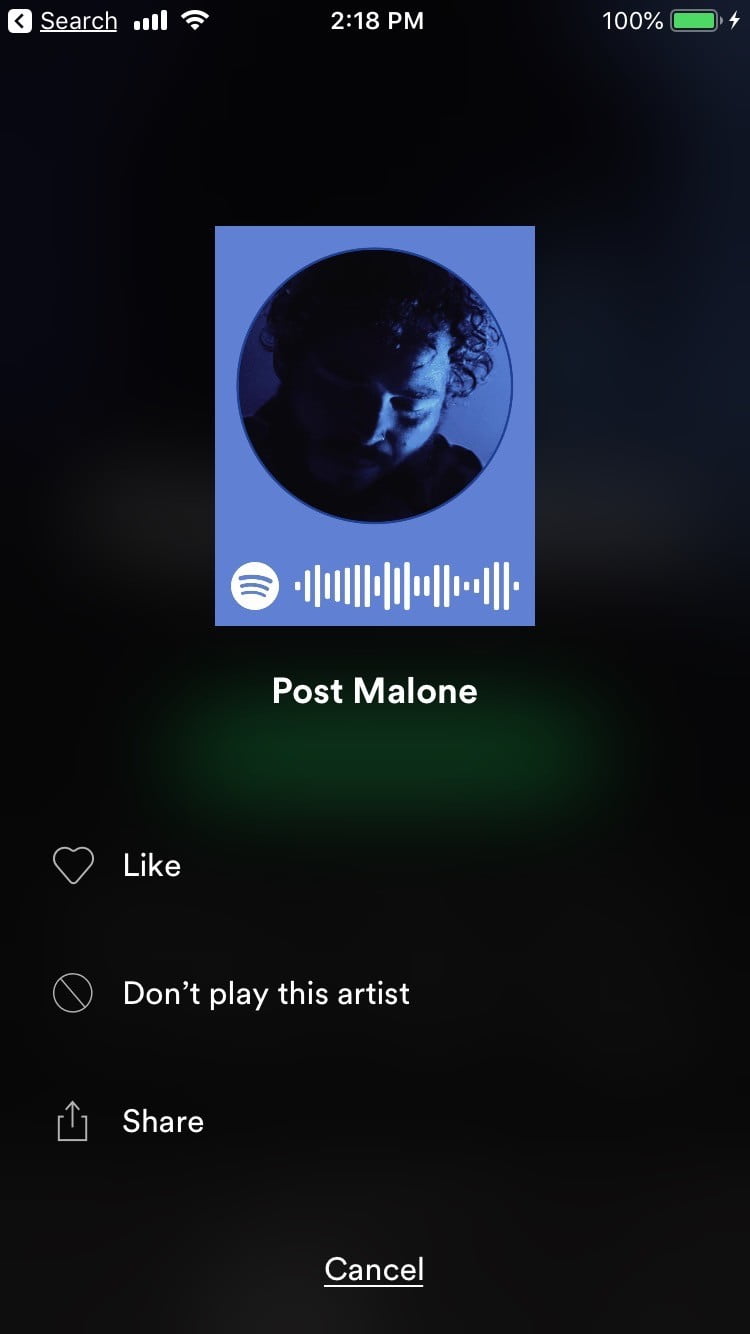Tap the prohibition icon beside Don't play this artist
The width and height of the screenshot is (750, 1334).
coord(72,993)
